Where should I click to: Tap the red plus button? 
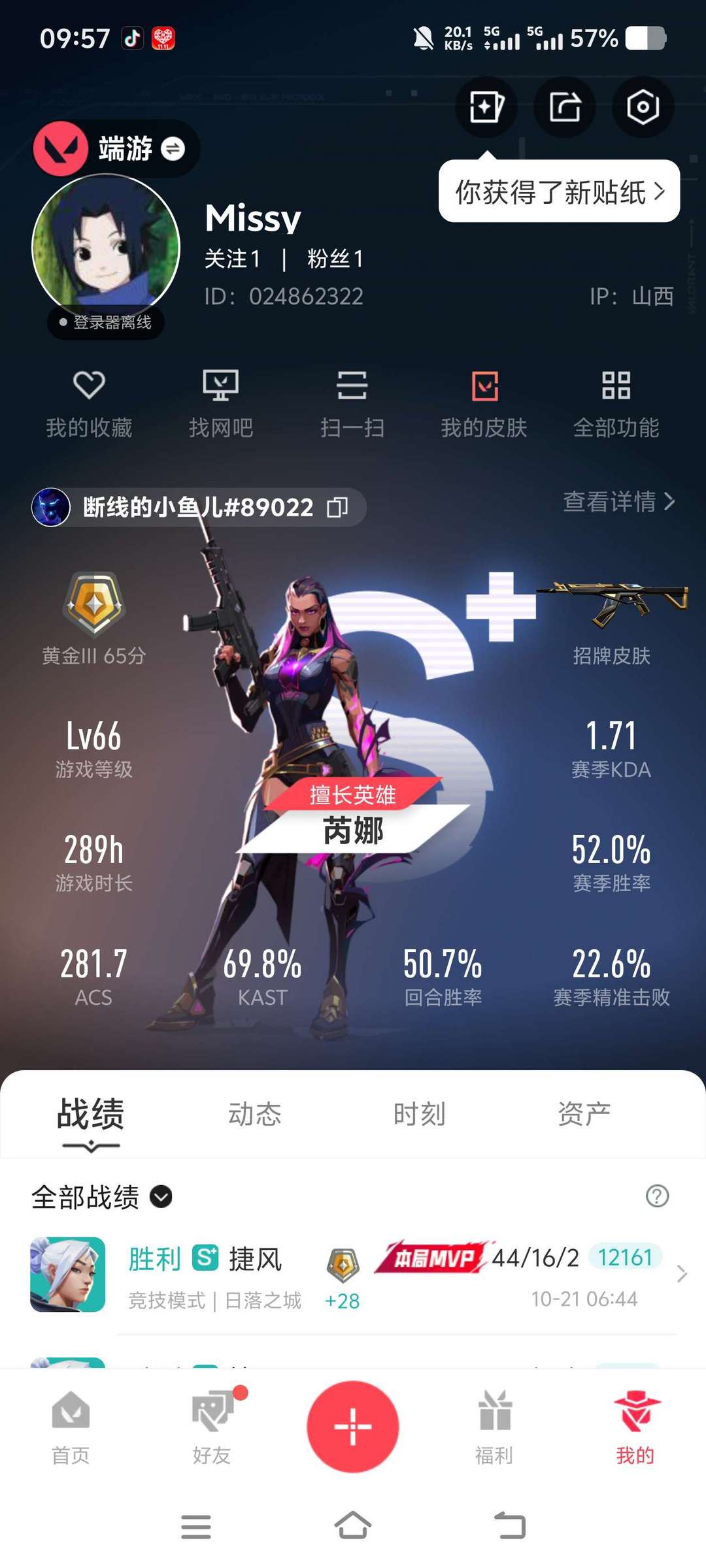coord(353,1426)
